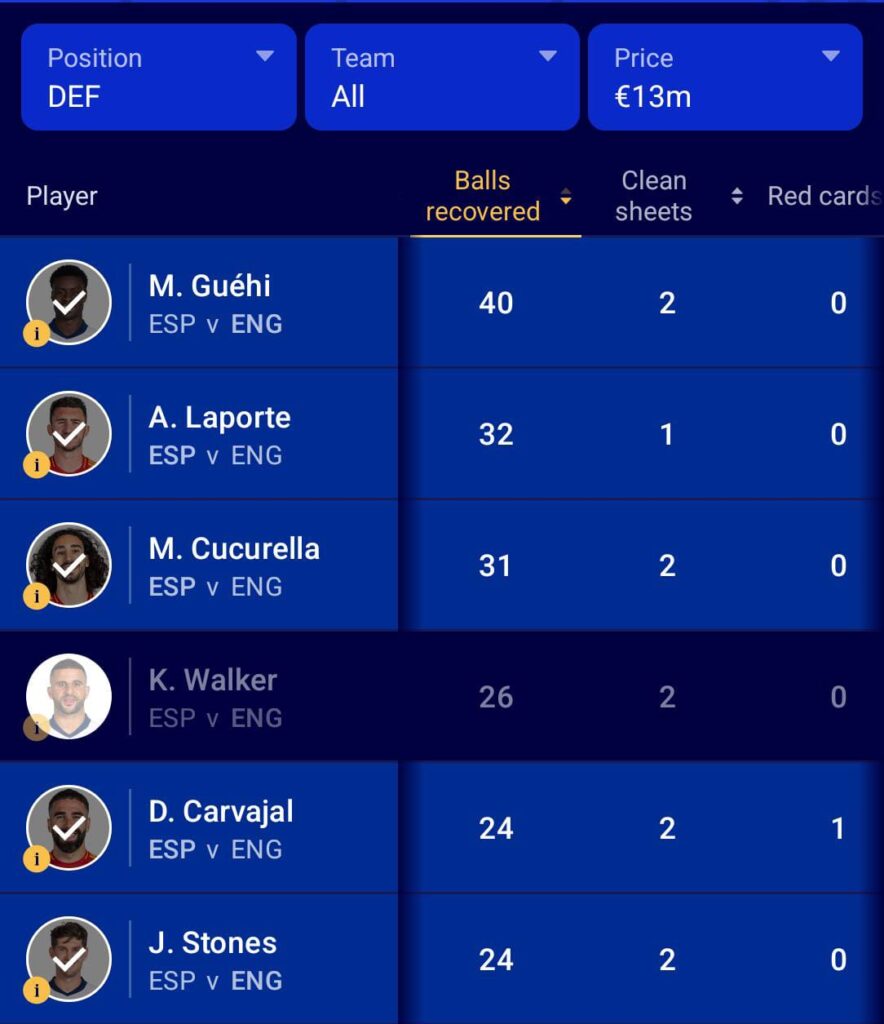This screenshot has height=1024, width=884.
Task: Open info icon on D. Carvajal's avatar
Action: coord(36,859)
